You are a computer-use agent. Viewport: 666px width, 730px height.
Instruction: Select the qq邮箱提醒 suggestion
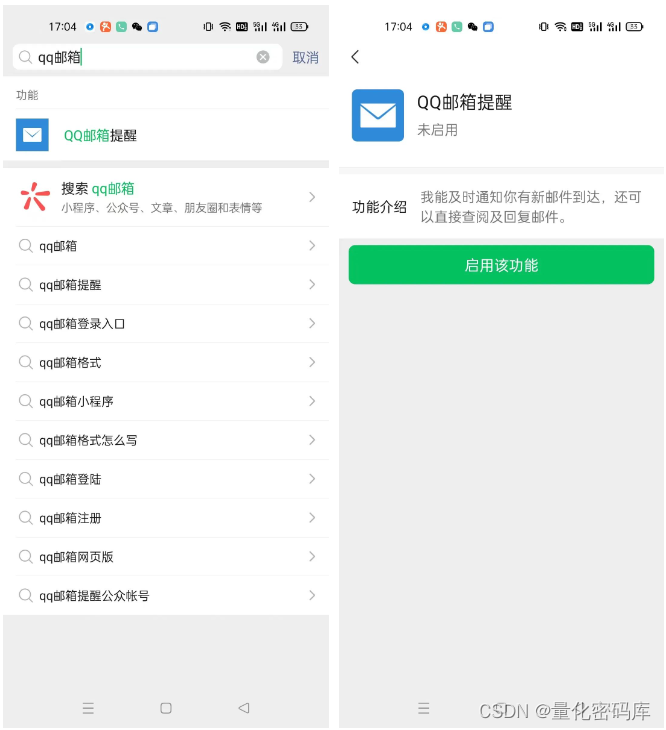(x=165, y=285)
